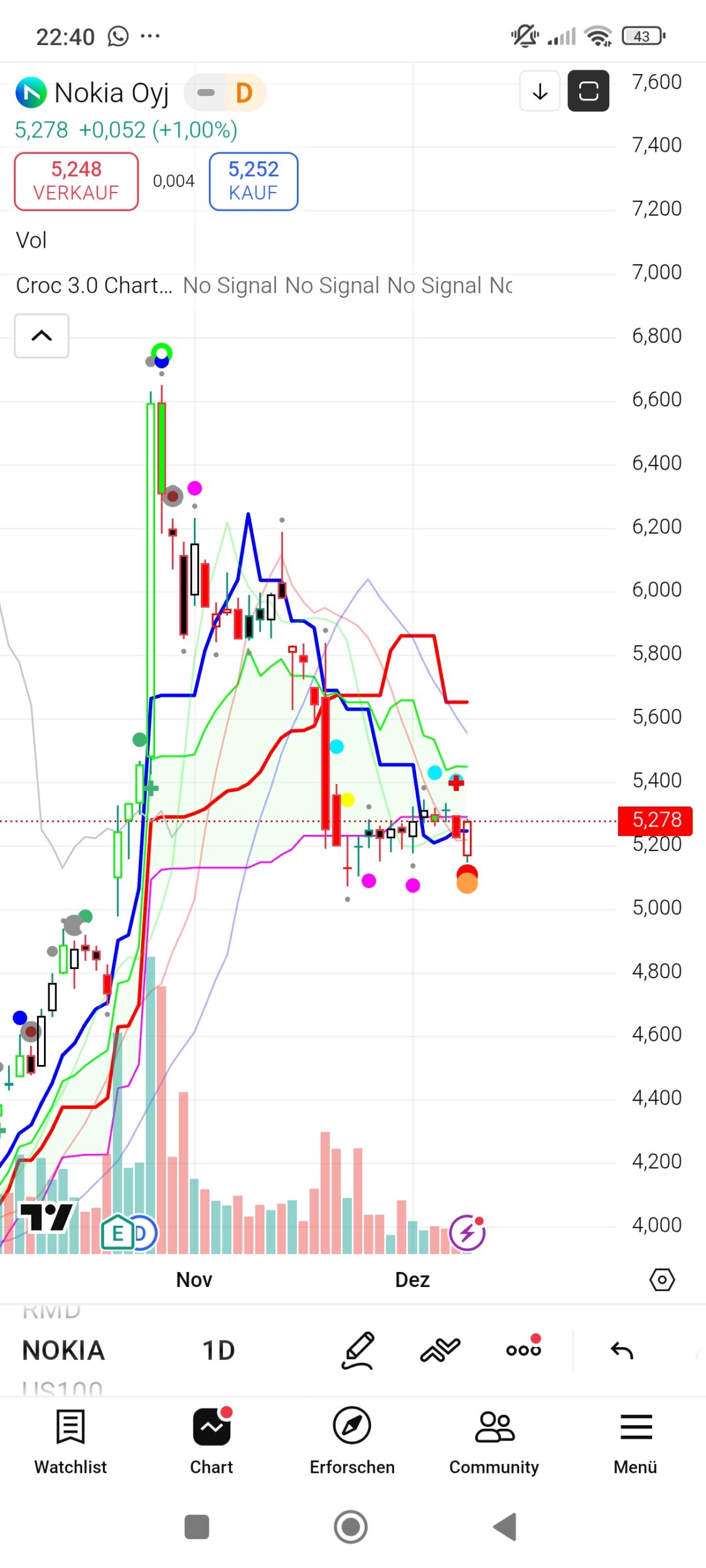706x1568 pixels.
Task: Tap the blue KAUF buy button
Action: point(253,181)
